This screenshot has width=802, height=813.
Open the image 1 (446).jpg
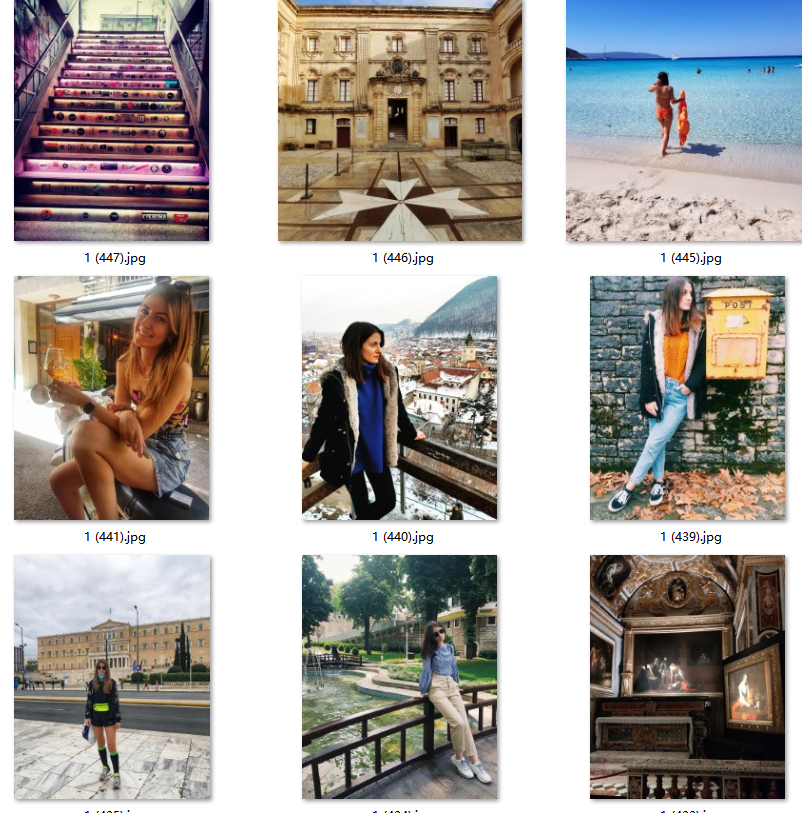coord(399,120)
